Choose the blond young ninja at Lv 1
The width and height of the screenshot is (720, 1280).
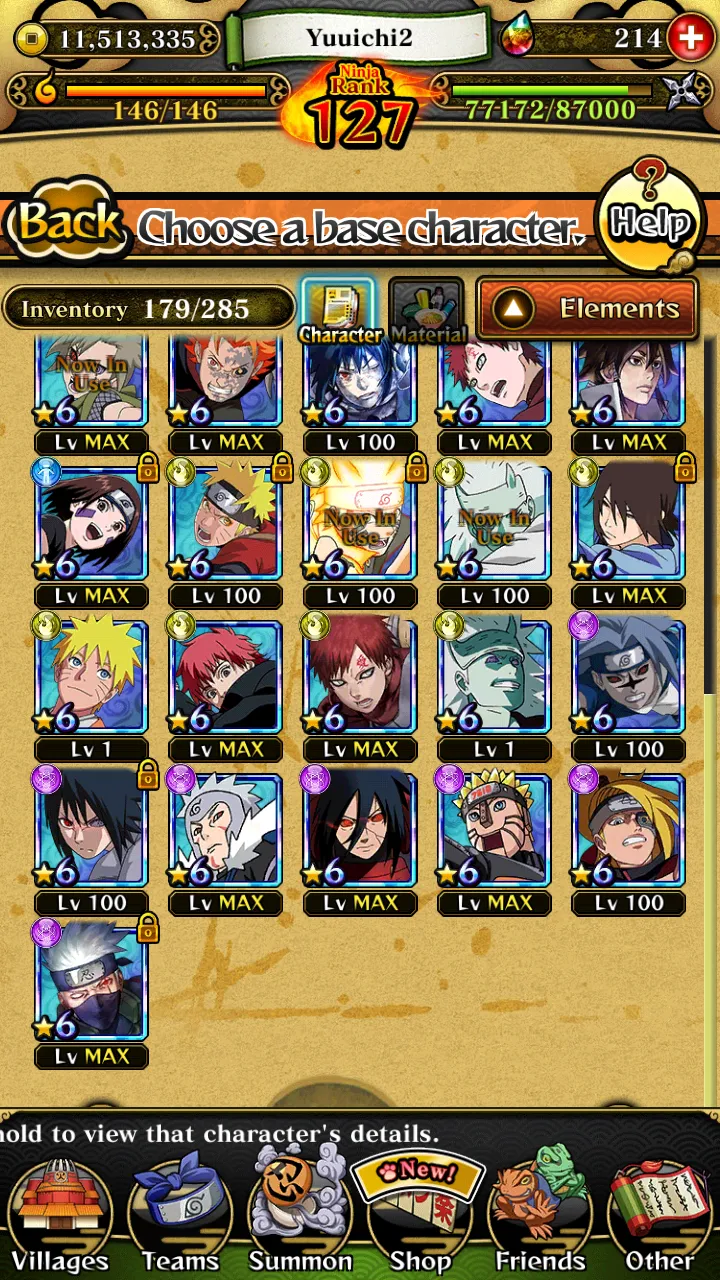[91, 676]
